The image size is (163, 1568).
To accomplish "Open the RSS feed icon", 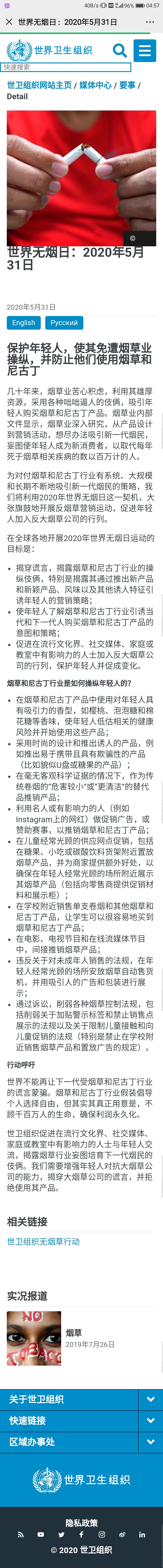I will [x=21, y=1534].
